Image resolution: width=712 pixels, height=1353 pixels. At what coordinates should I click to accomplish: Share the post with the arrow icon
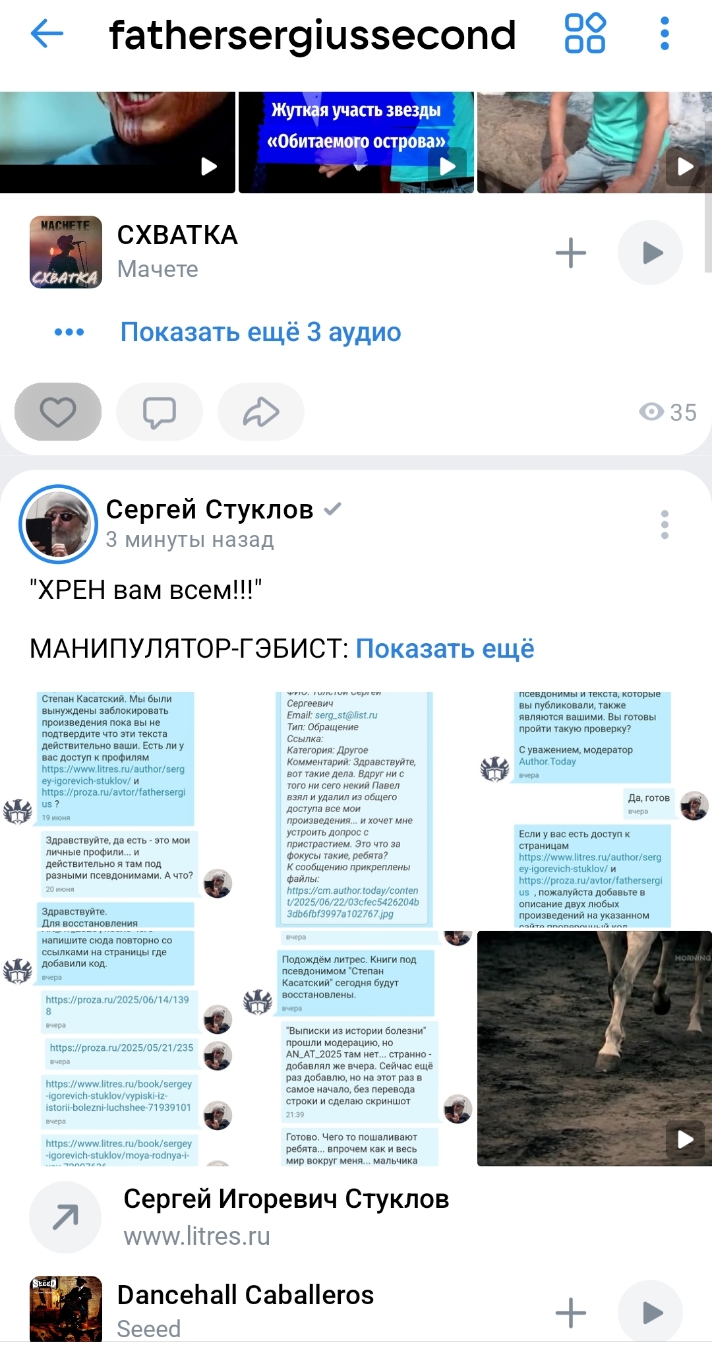pos(261,412)
